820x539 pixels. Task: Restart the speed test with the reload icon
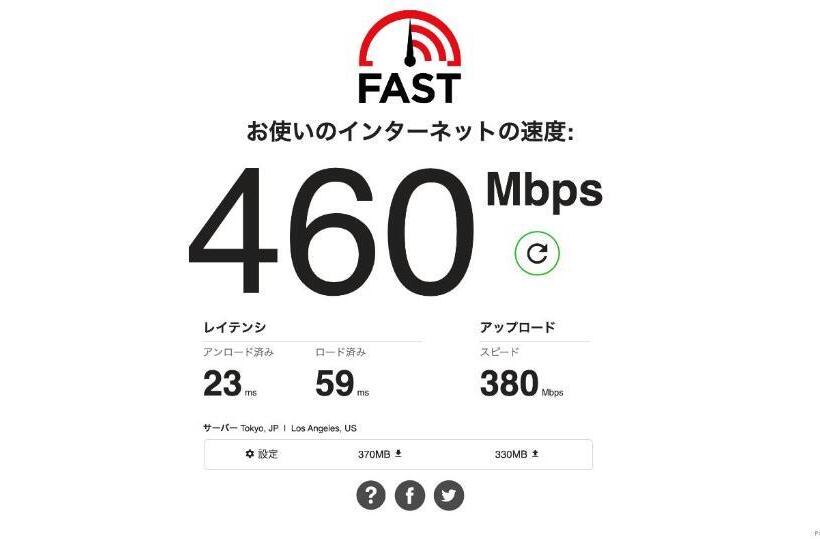[x=537, y=253]
